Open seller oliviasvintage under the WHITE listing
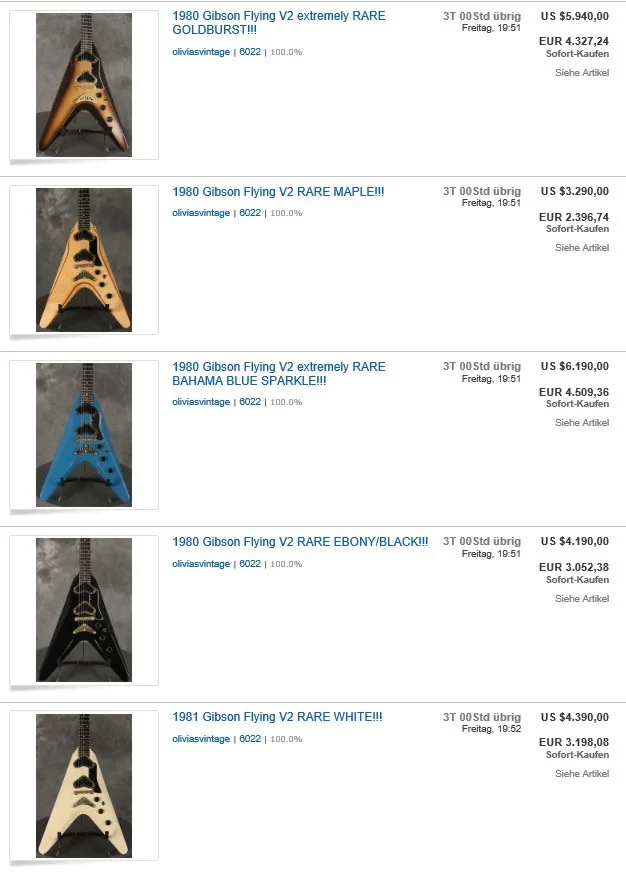626x874 pixels. coord(200,739)
